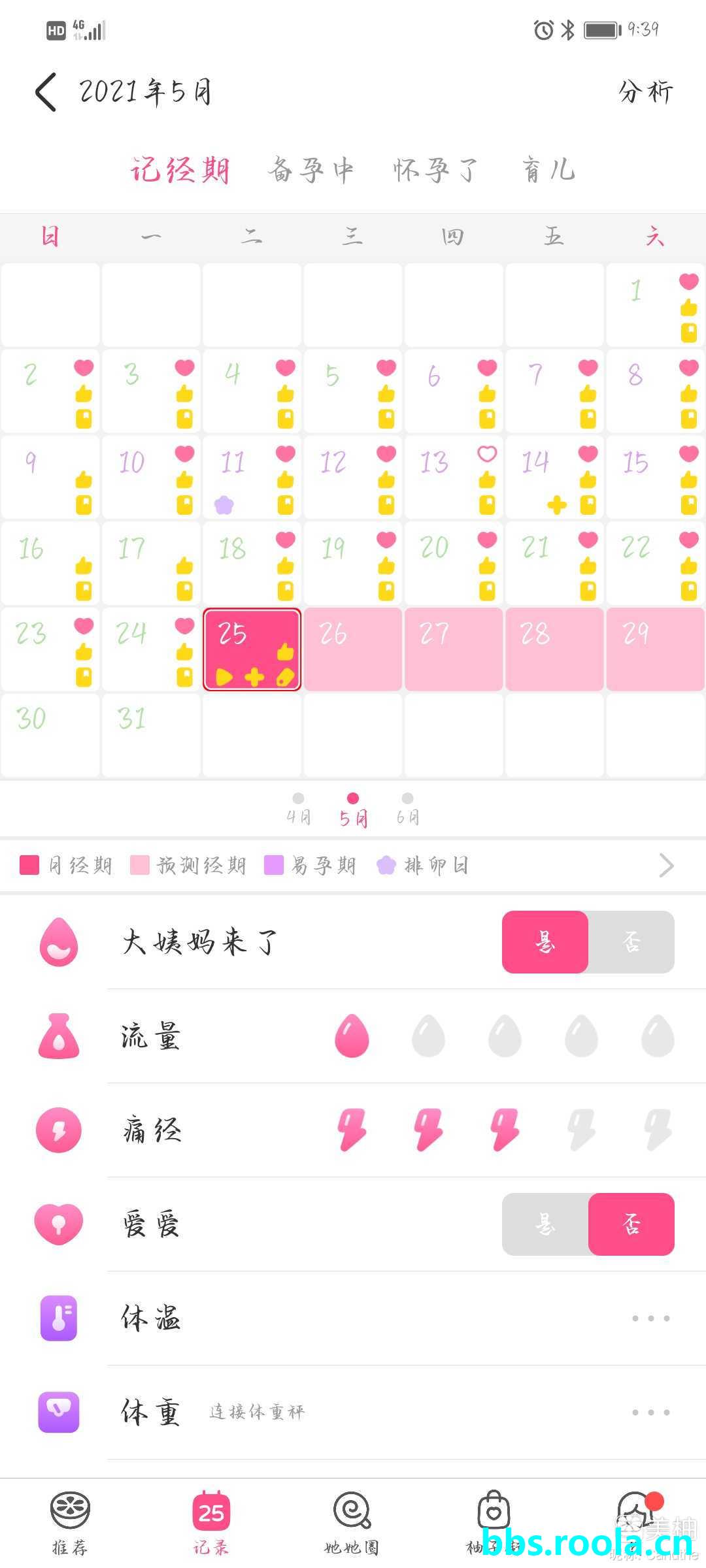Switch to 育儿 mode tab

(548, 170)
